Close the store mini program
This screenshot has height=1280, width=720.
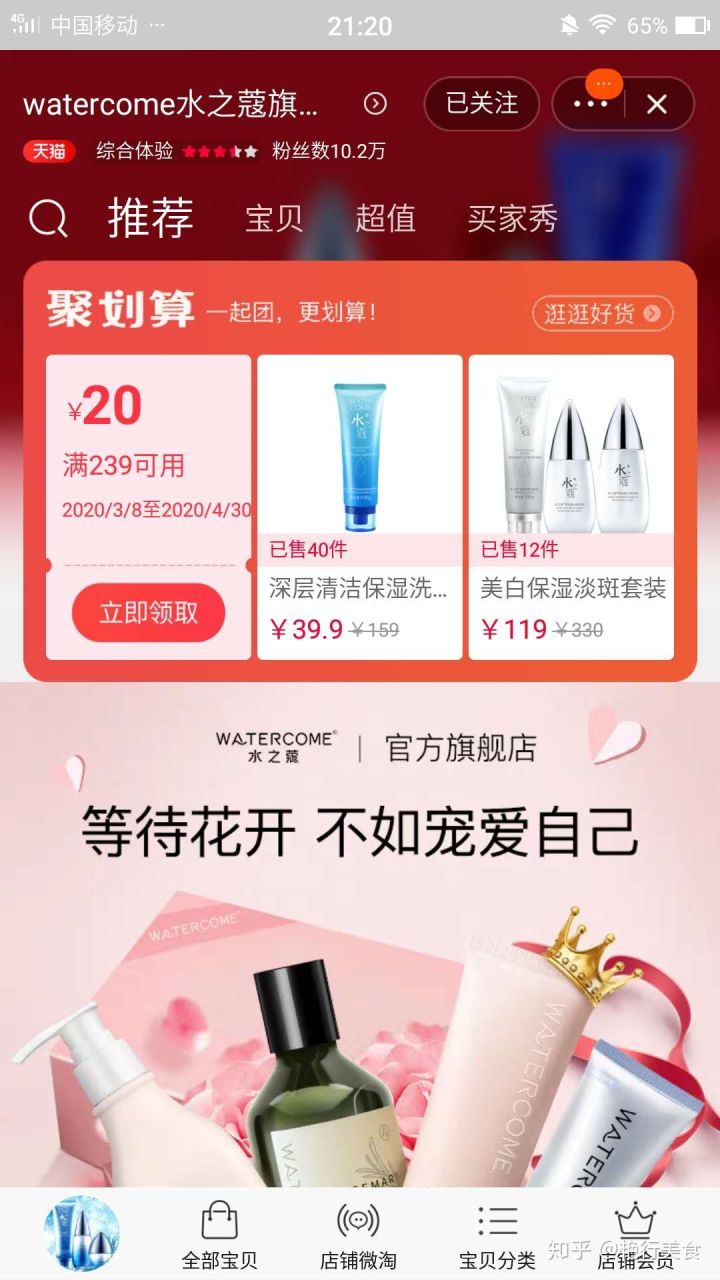coord(657,104)
